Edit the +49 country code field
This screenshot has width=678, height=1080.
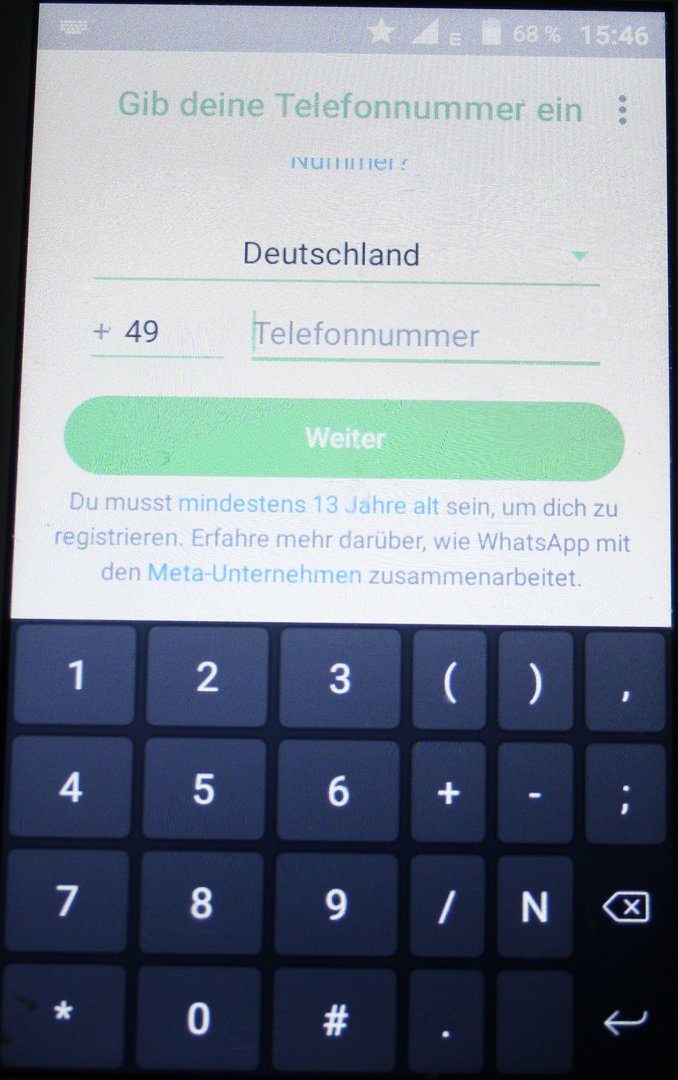tap(158, 332)
